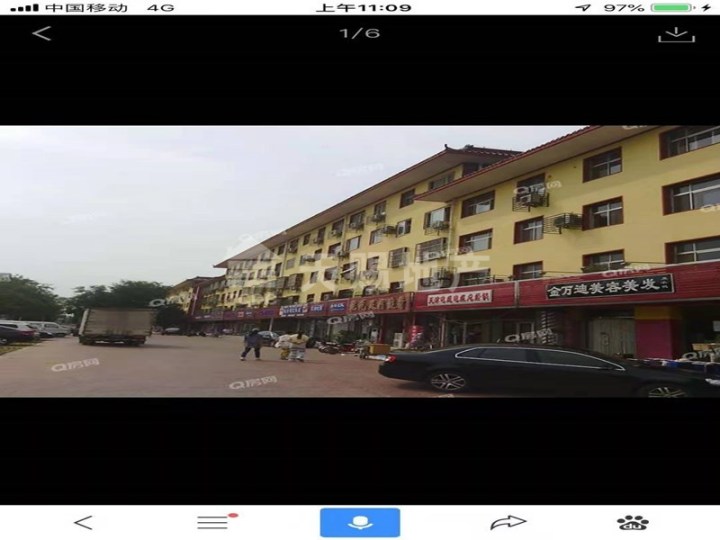Open the browser menu
This screenshot has width=720, height=540.
coord(213,522)
